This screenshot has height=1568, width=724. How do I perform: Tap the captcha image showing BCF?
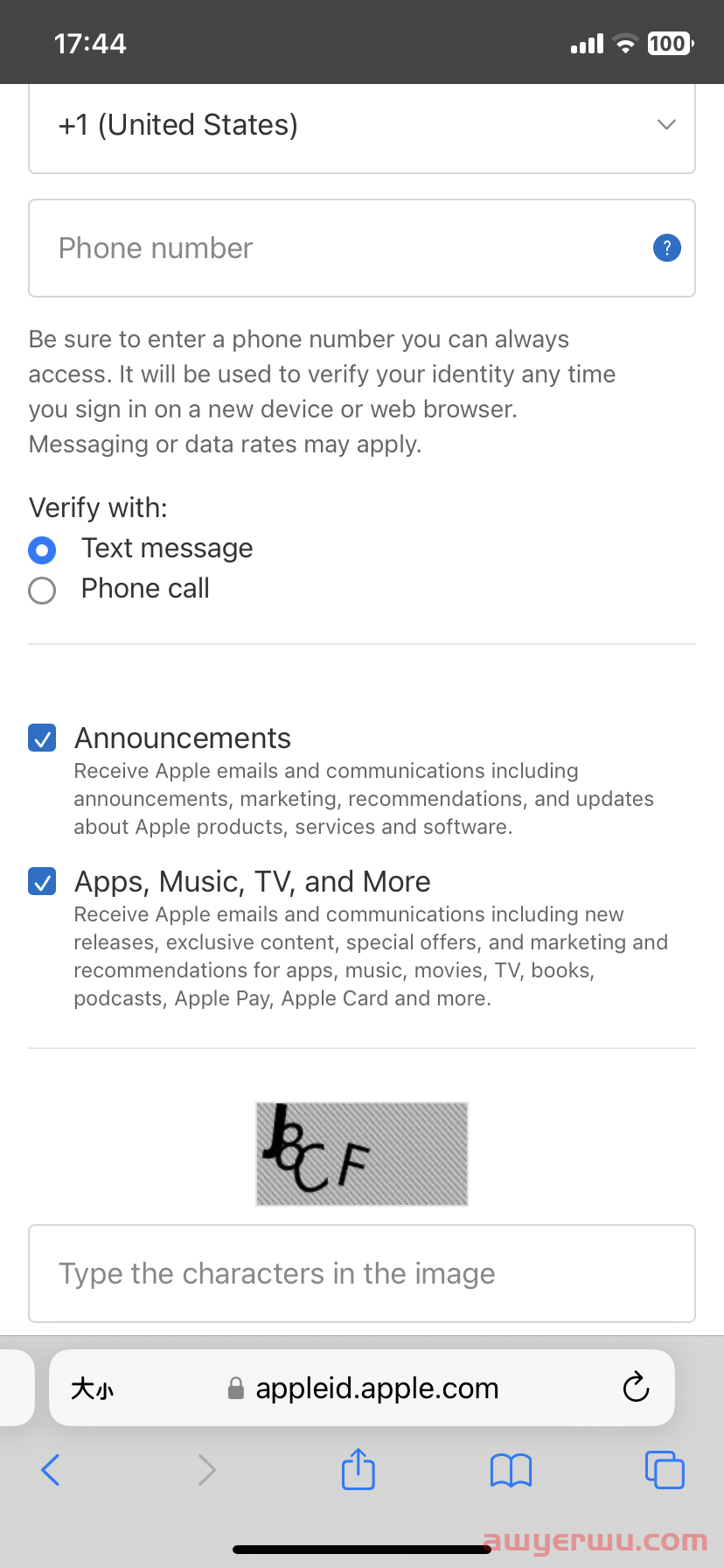pos(362,1153)
